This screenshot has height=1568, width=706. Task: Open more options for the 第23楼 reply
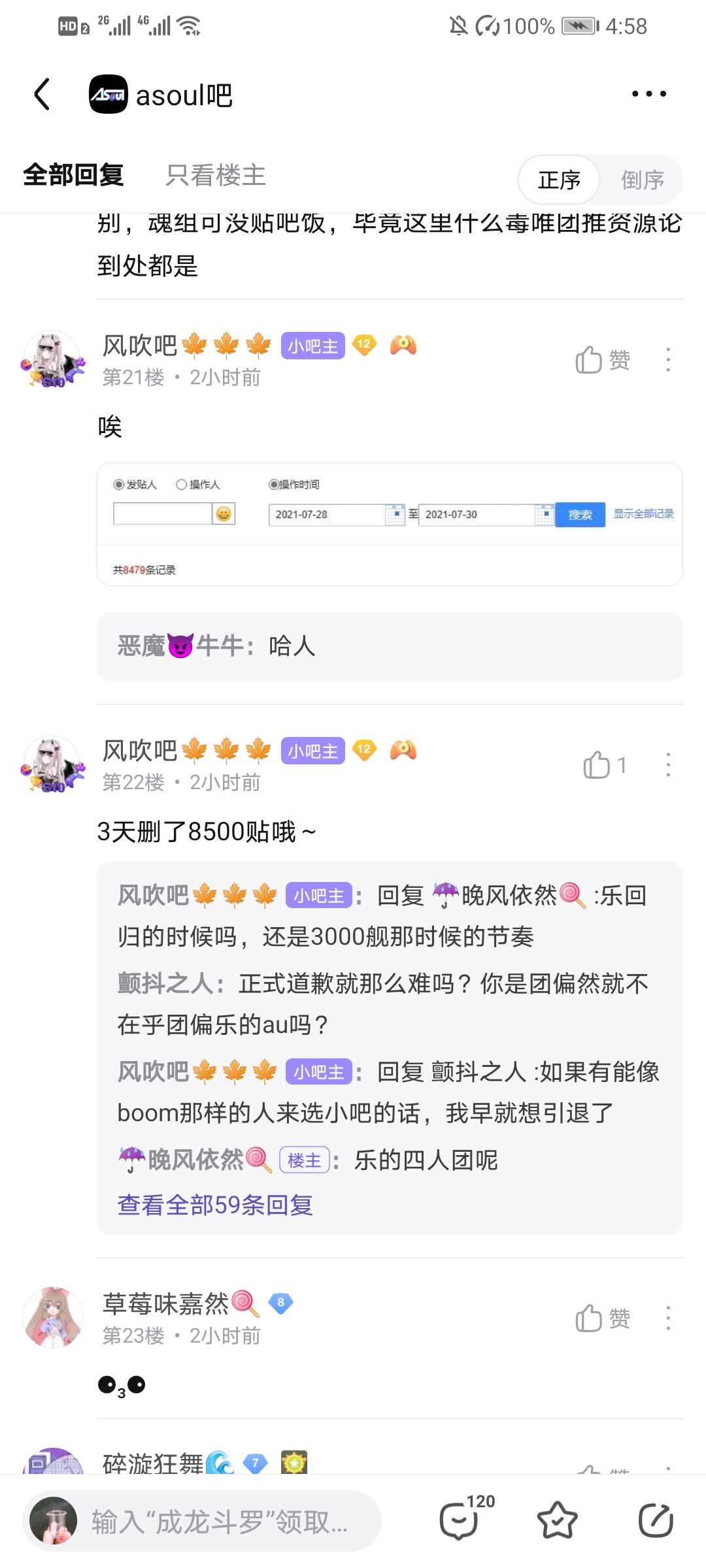coord(667,1318)
